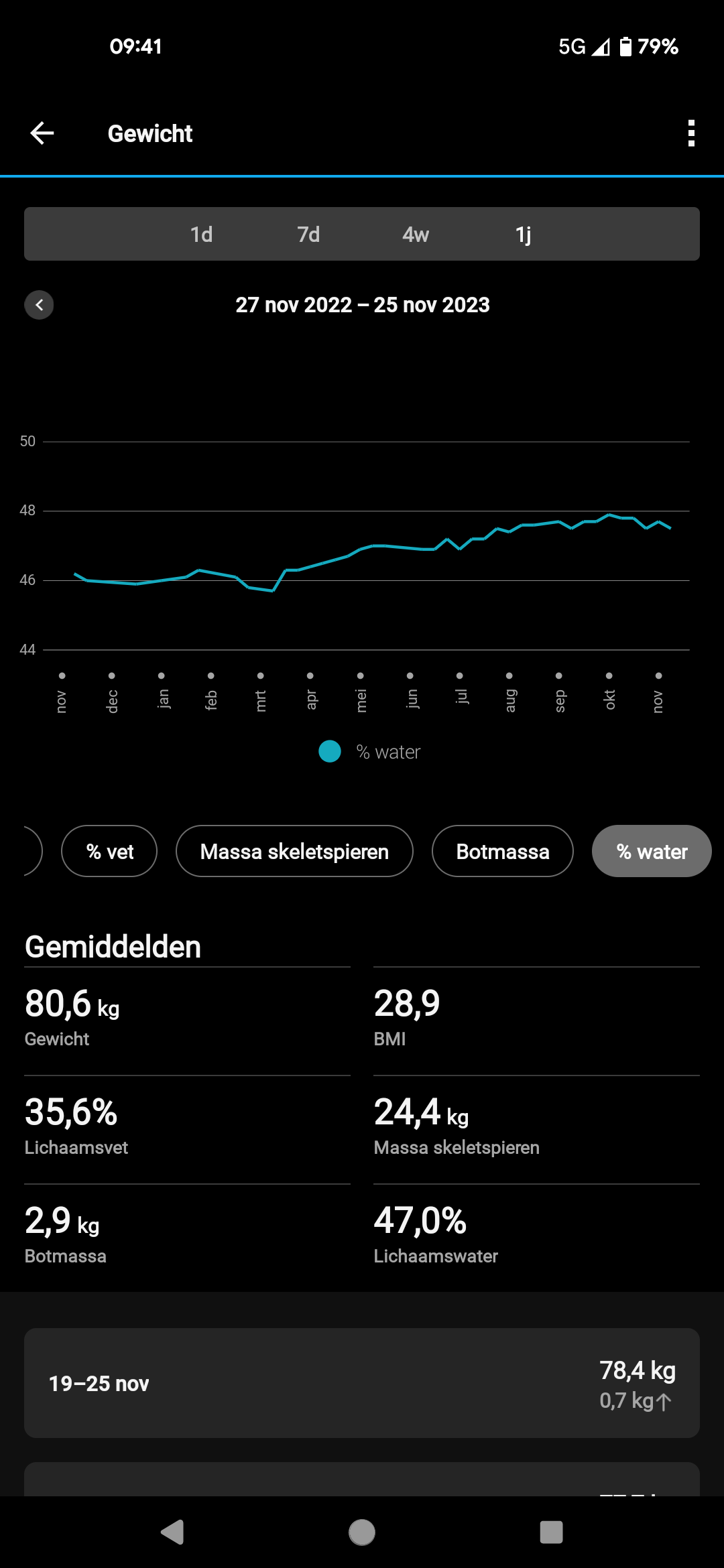The height and width of the screenshot is (1568, 724).
Task: Show the Massa skeletspieren chart
Action: click(294, 851)
